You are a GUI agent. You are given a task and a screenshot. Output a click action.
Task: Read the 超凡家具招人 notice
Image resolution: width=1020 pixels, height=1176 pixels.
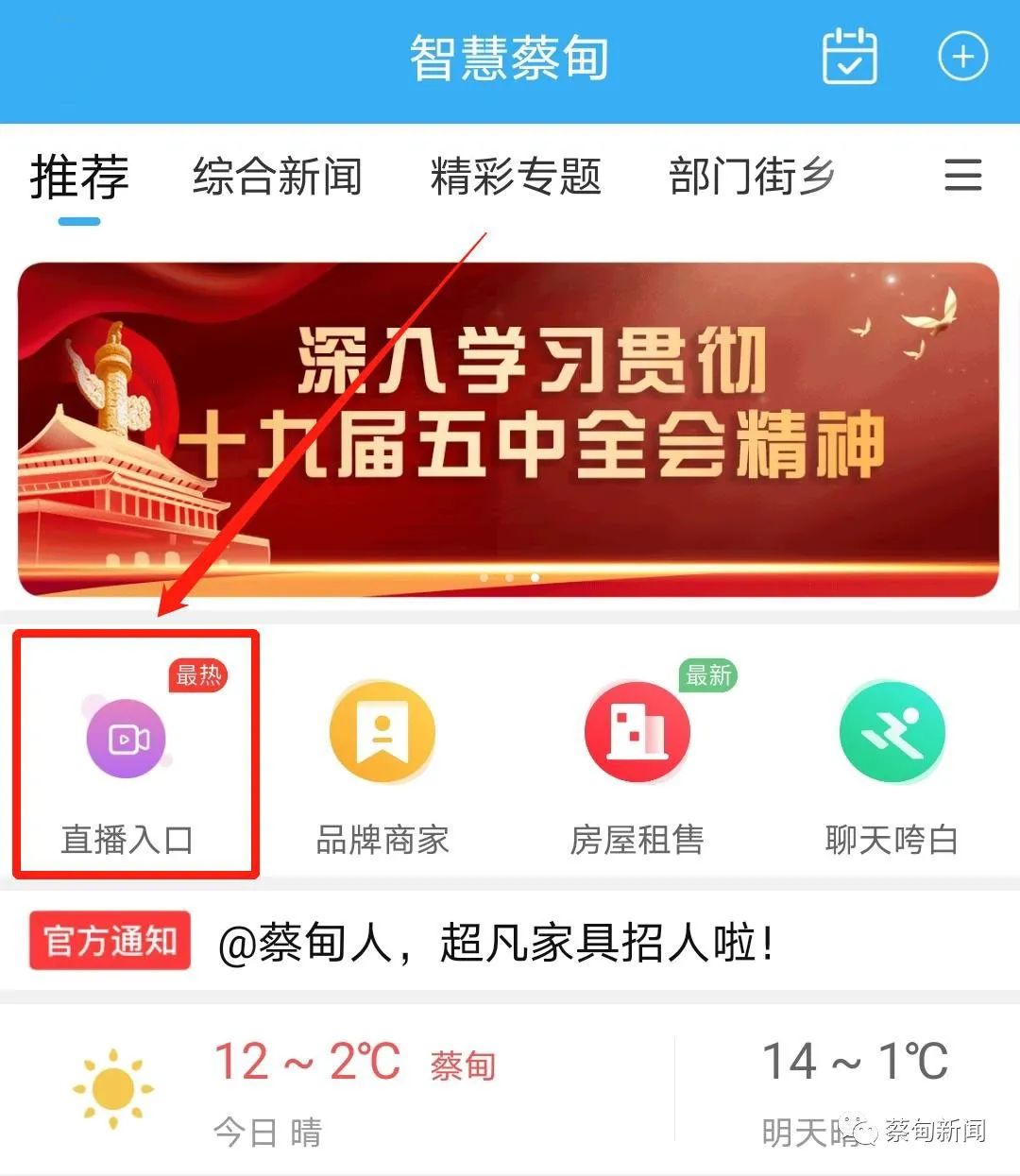click(497, 943)
